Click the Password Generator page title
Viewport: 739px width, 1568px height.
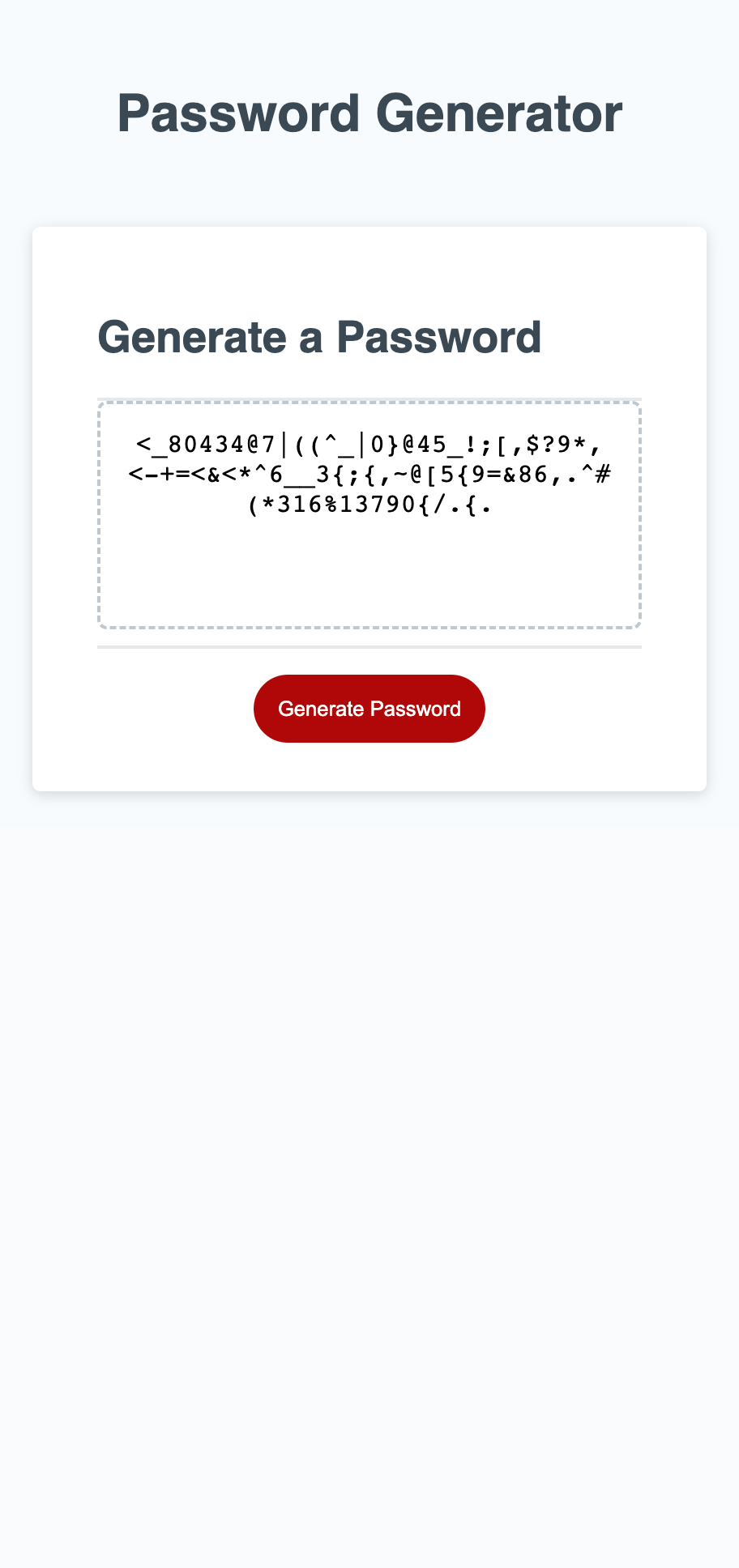pos(369,113)
